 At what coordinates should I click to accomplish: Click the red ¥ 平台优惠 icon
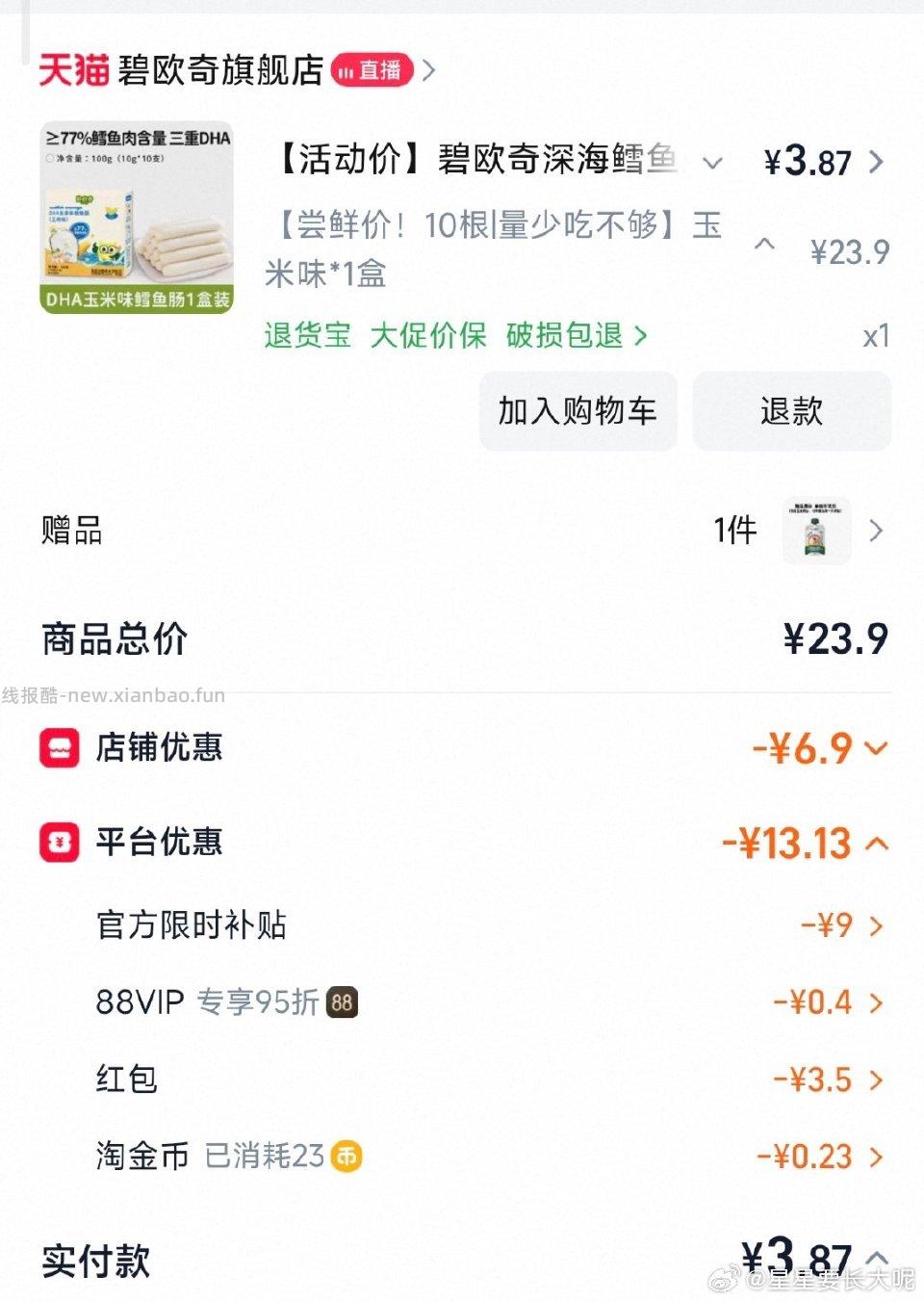(x=58, y=843)
